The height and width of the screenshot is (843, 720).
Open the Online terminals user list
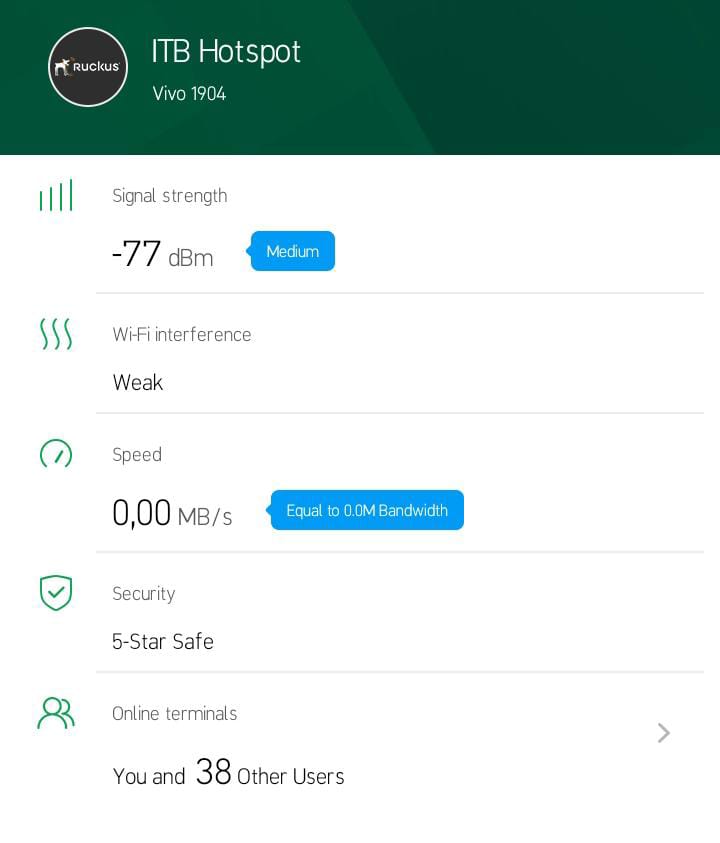(663, 734)
